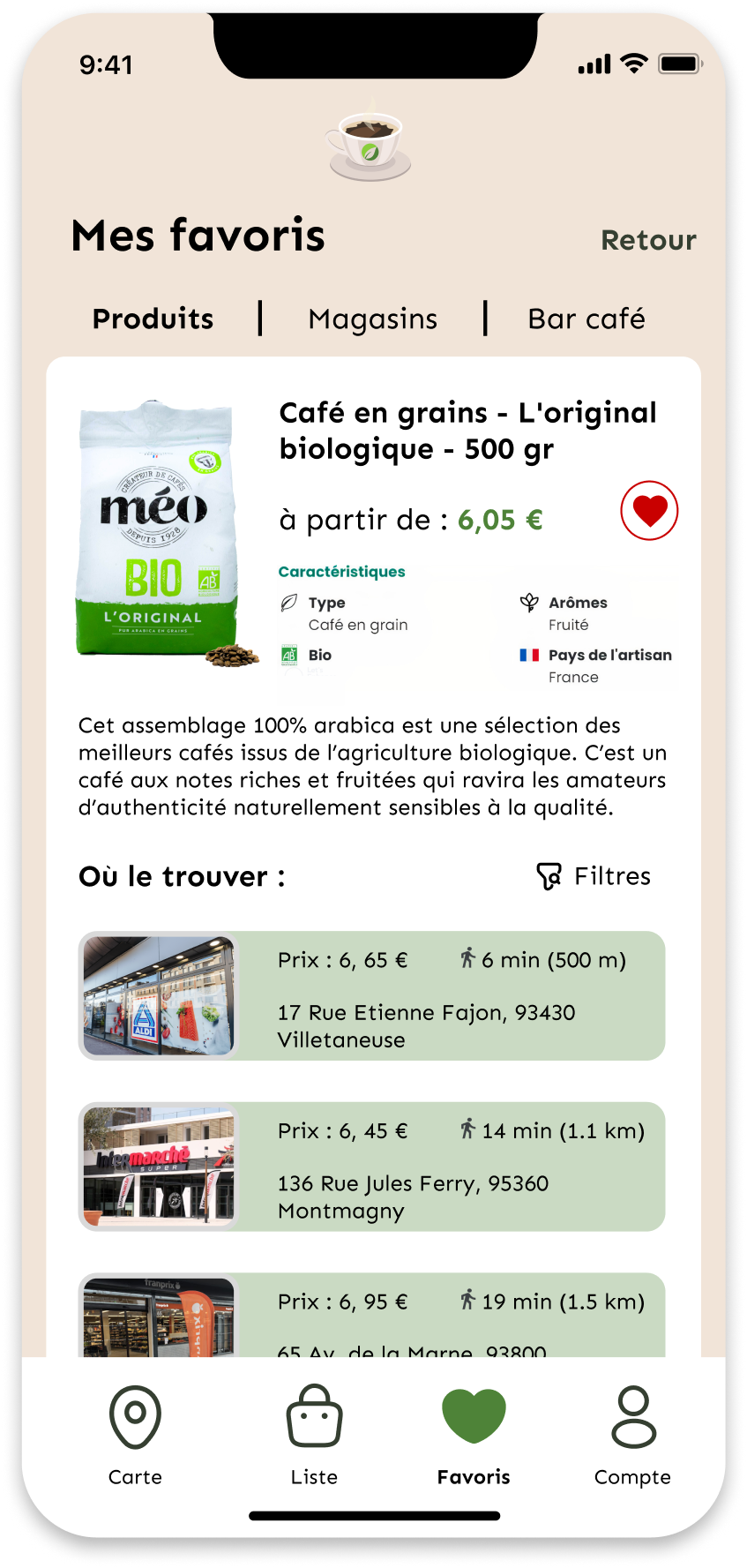Open the Filtres options
The width and height of the screenshot is (747, 1568).
click(594, 876)
